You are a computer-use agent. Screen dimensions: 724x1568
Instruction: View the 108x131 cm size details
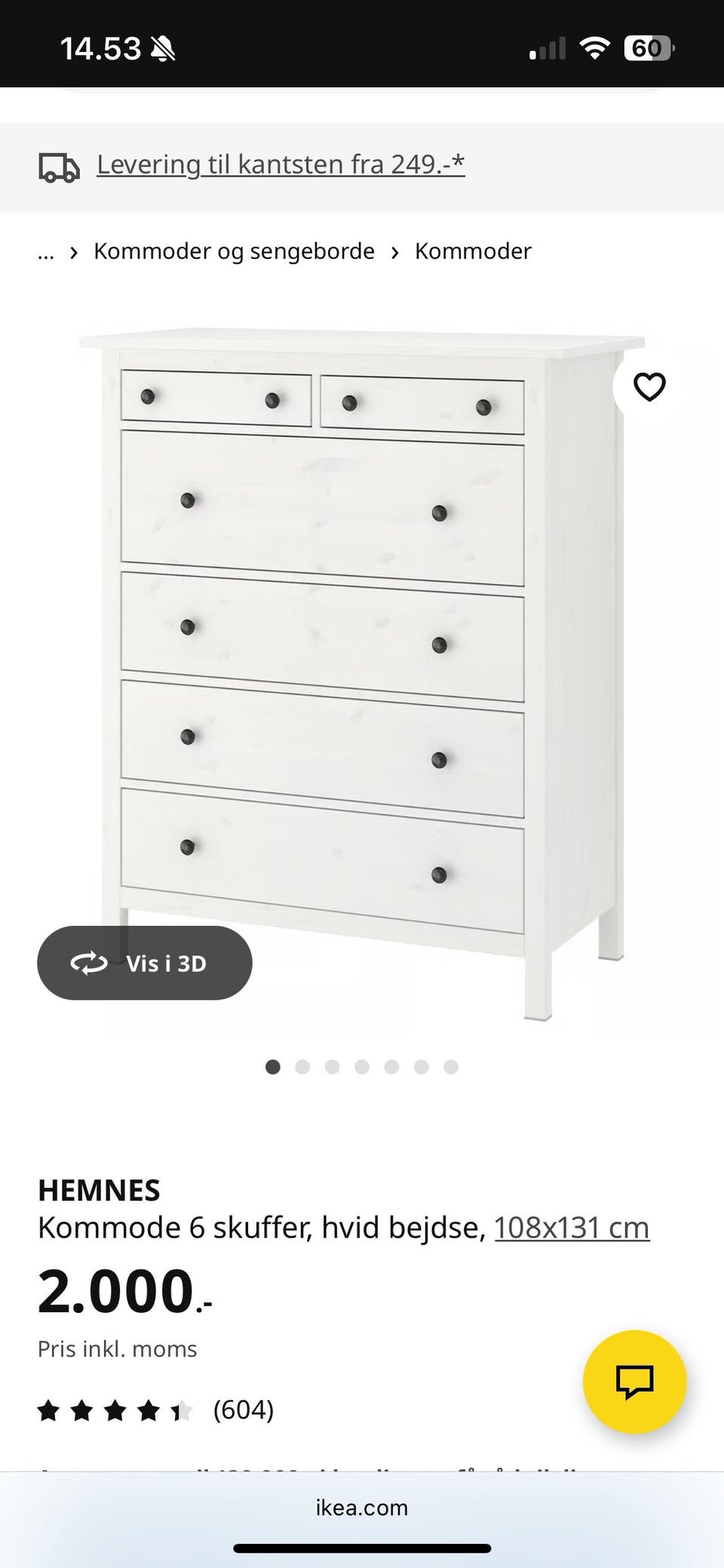click(572, 1228)
